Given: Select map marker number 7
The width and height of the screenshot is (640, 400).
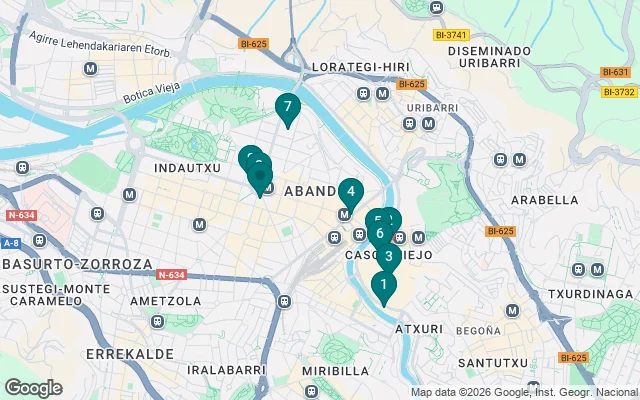Looking at the screenshot, I should [287, 106].
